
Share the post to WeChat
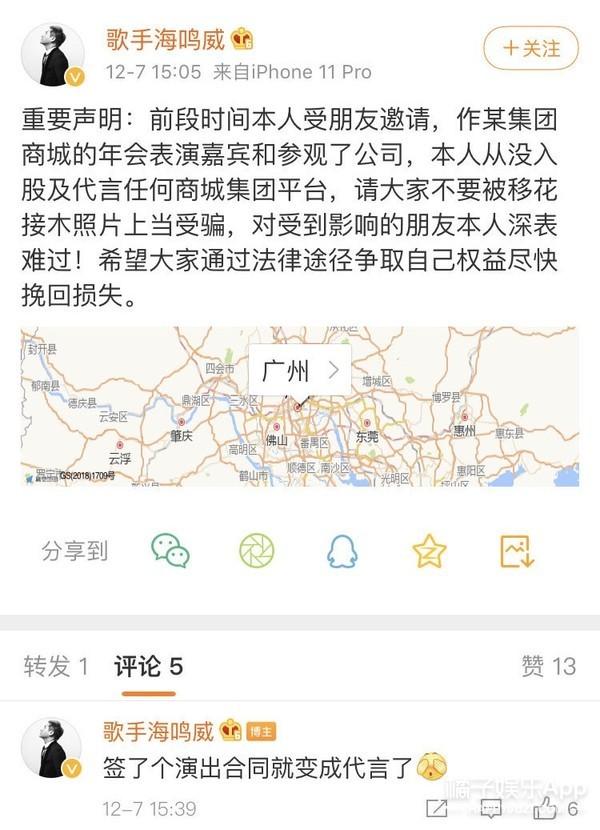point(170,550)
